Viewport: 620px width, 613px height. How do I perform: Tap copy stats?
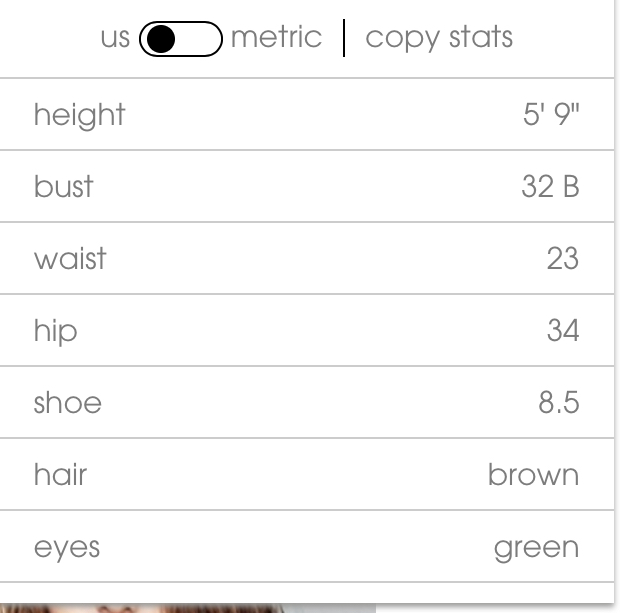click(x=438, y=38)
